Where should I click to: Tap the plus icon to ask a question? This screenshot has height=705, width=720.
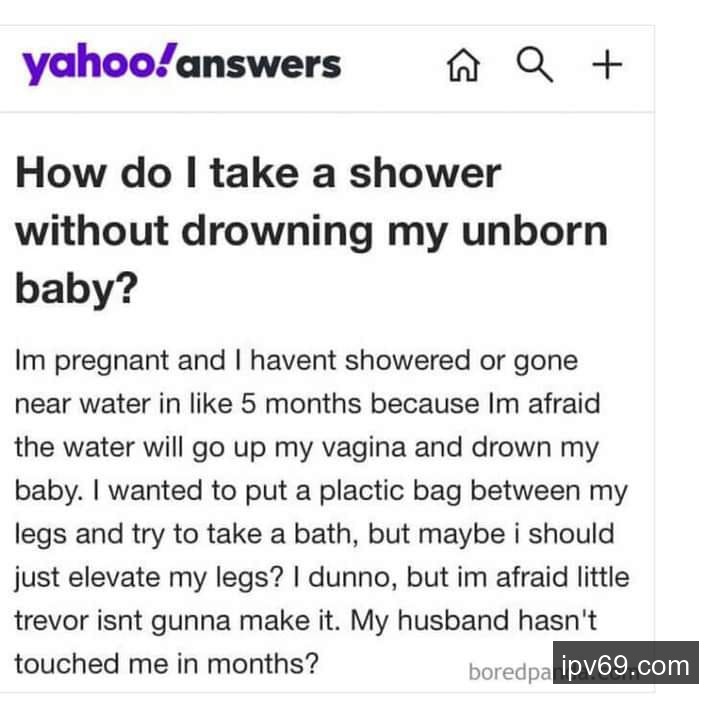pos(606,65)
